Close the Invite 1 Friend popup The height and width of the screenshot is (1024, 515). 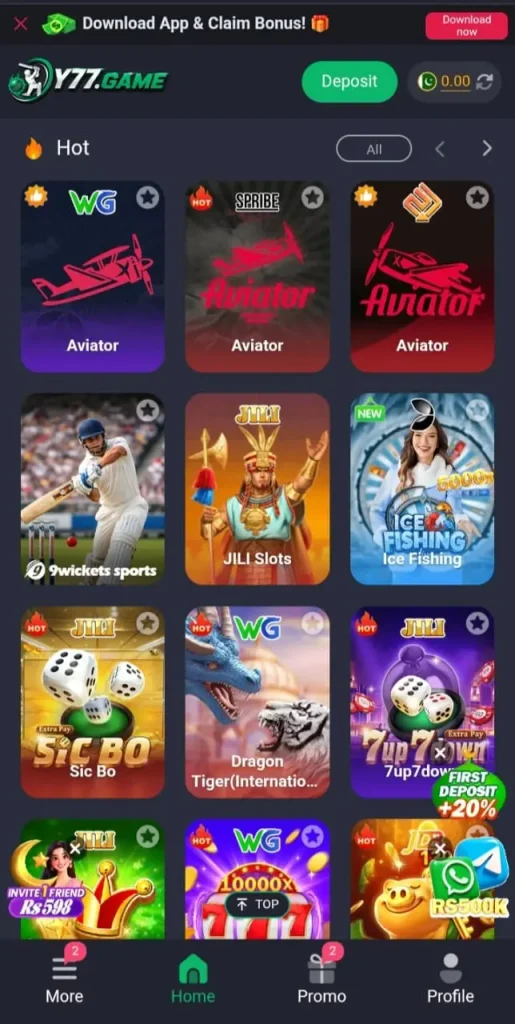[x=76, y=848]
